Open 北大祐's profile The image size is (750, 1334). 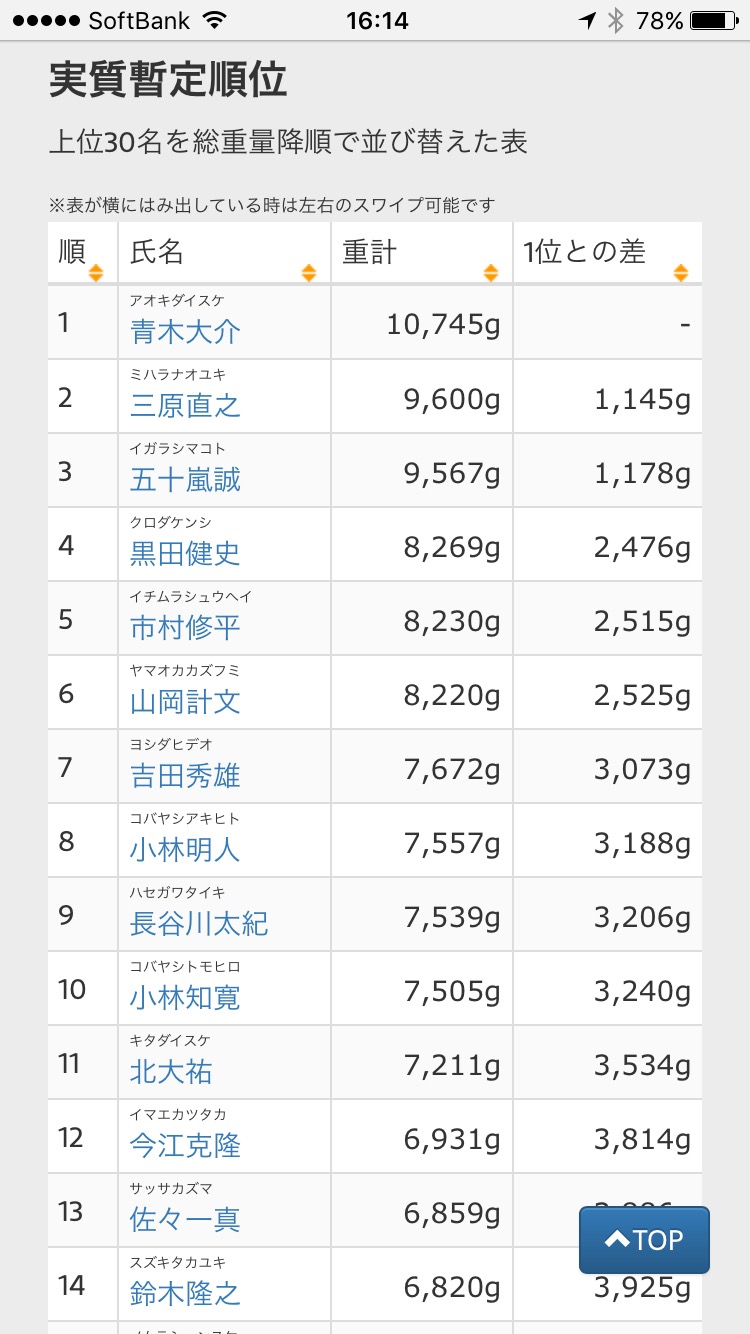(x=171, y=1072)
